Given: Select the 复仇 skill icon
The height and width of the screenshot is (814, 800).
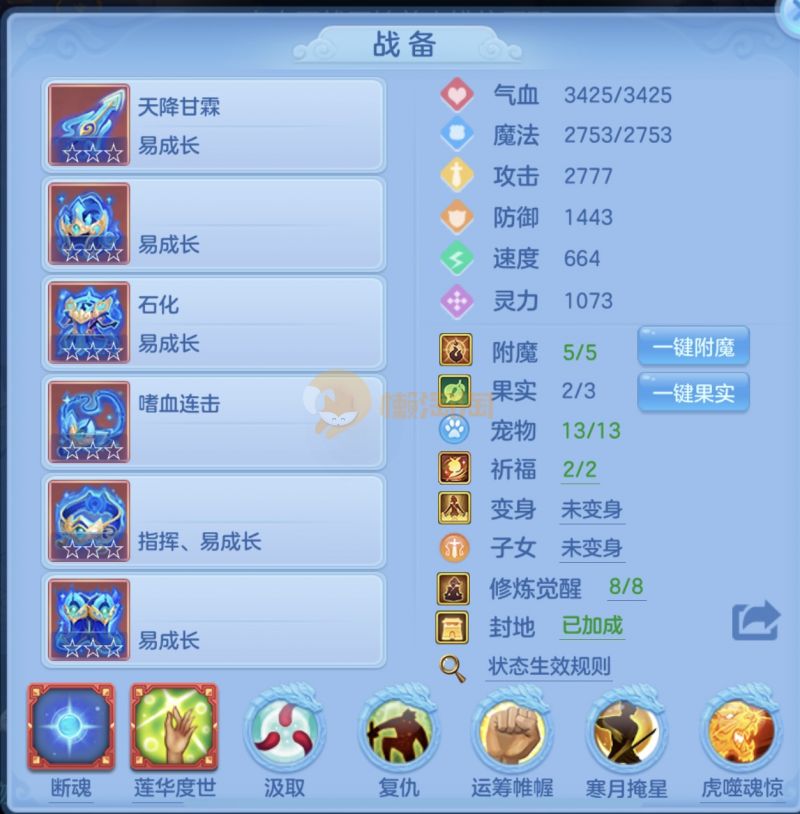Looking at the screenshot, I should tap(398, 730).
